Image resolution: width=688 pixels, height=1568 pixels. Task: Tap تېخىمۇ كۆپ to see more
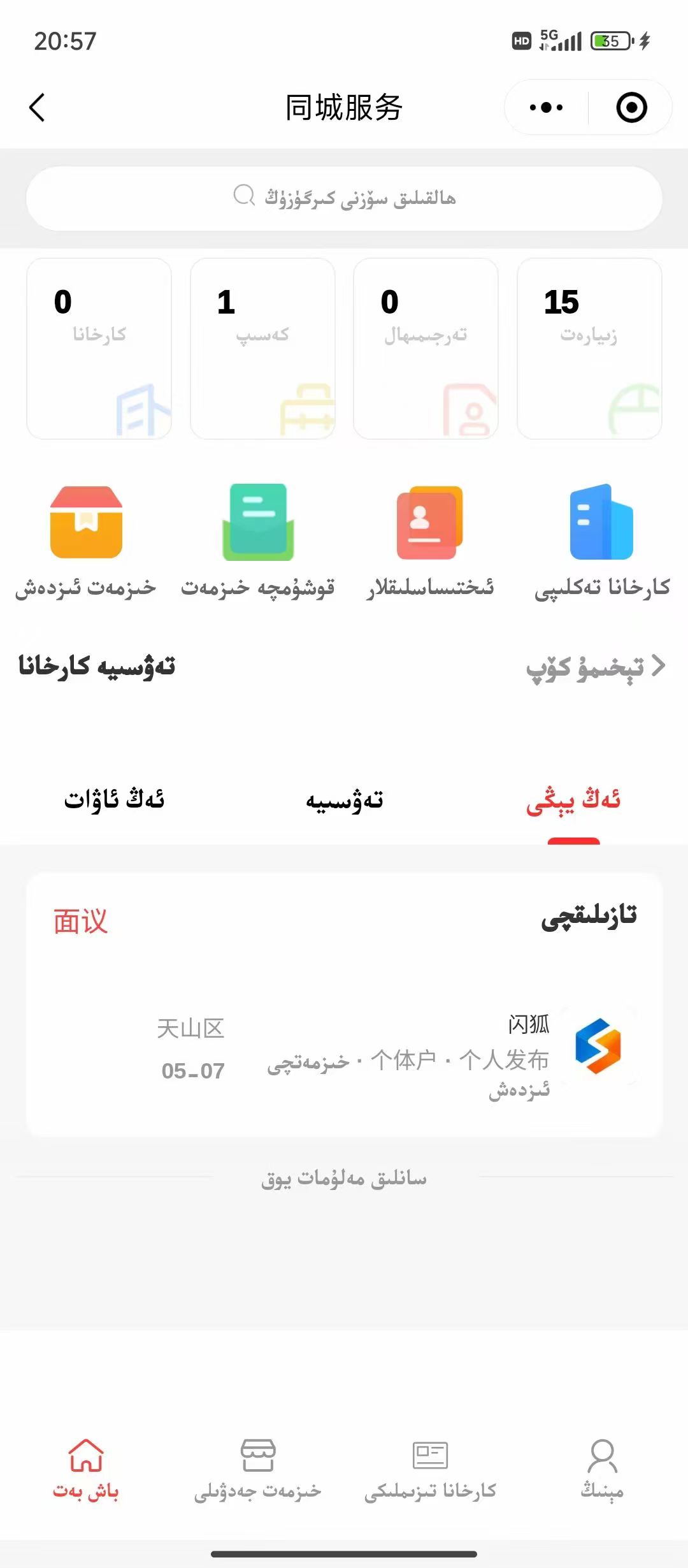coord(594,667)
